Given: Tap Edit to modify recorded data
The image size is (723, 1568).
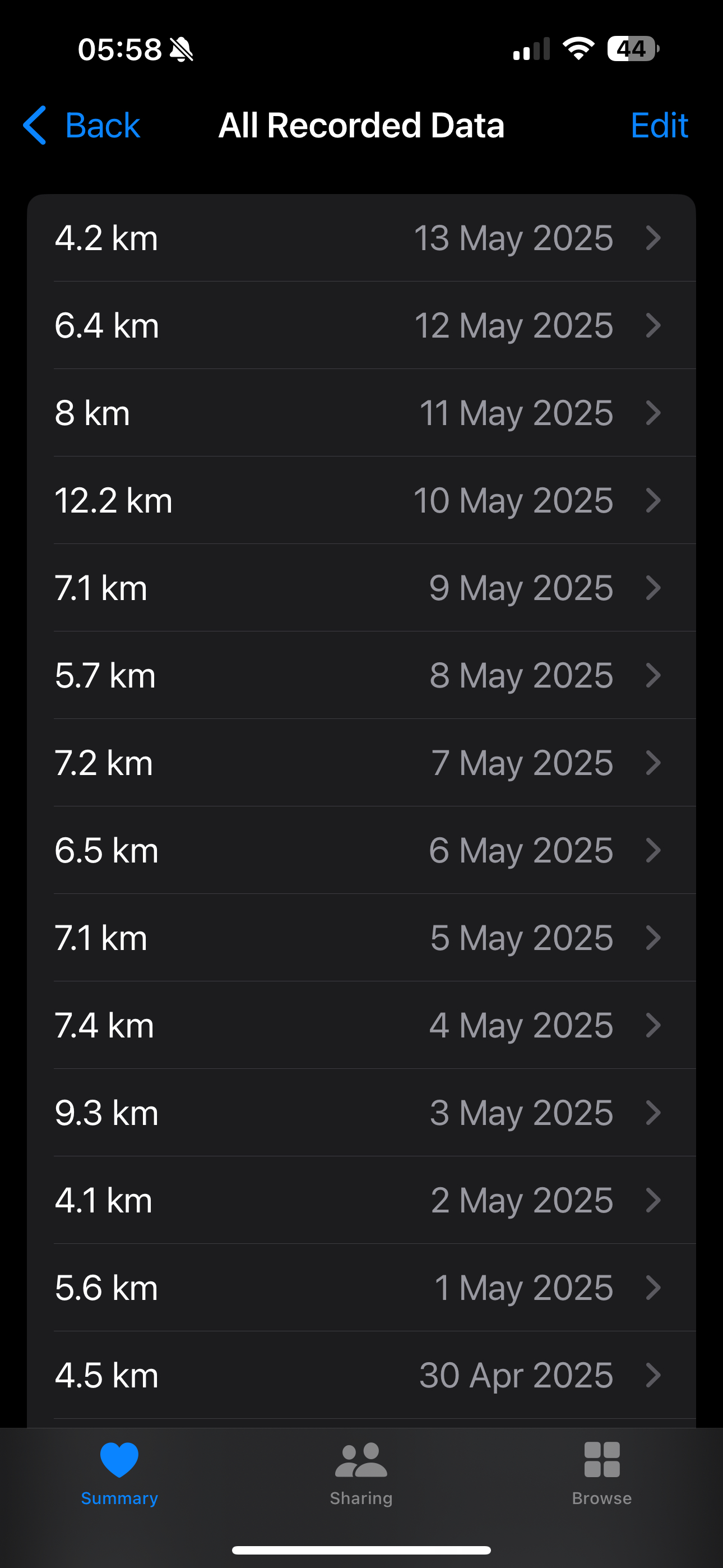Looking at the screenshot, I should (x=659, y=126).
